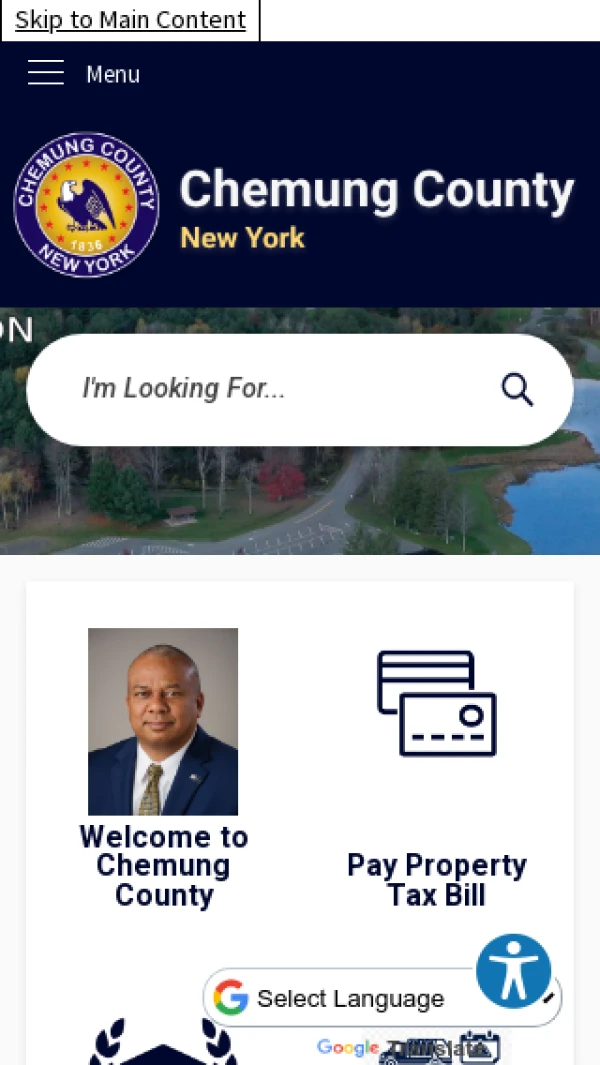Submit search with the magnifier icon
Screen dimensions: 600x1065
point(517,389)
